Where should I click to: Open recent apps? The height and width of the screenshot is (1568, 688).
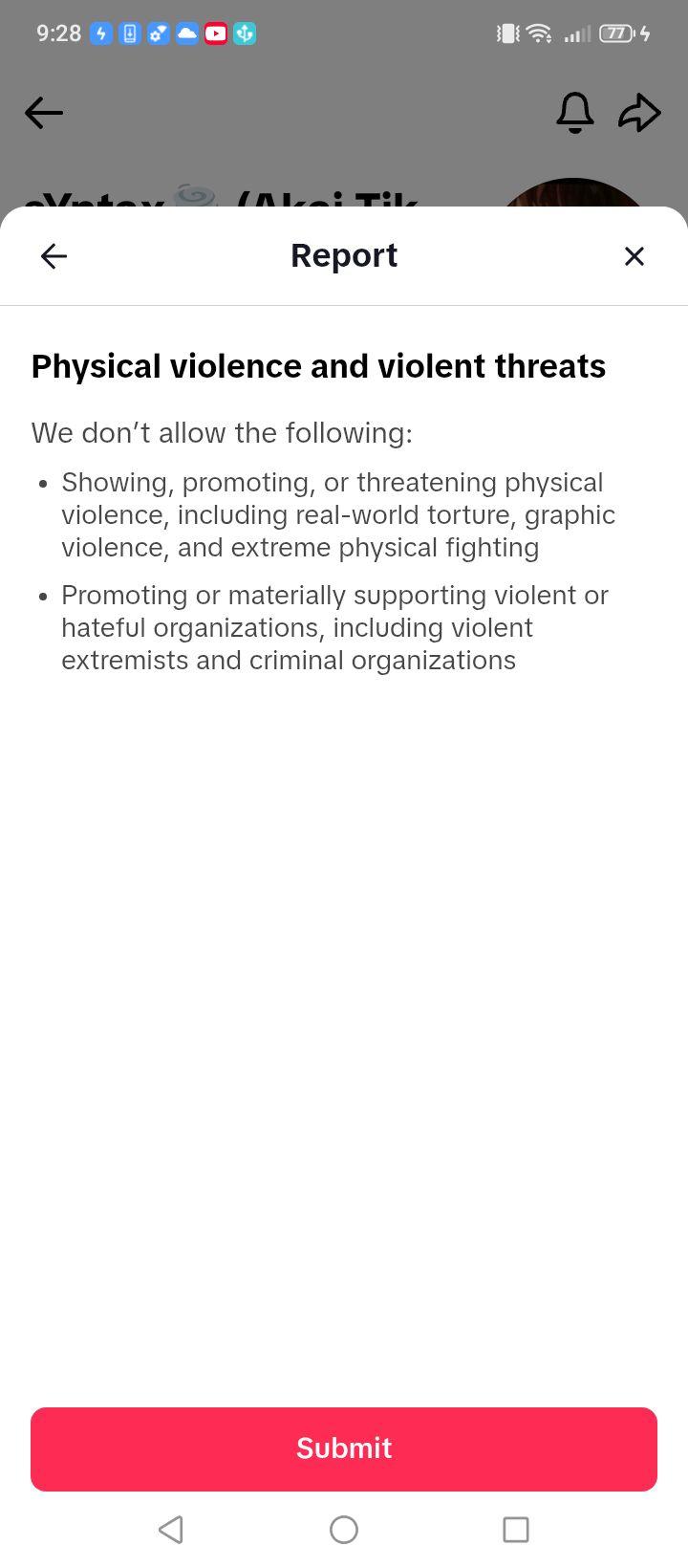point(516,1530)
